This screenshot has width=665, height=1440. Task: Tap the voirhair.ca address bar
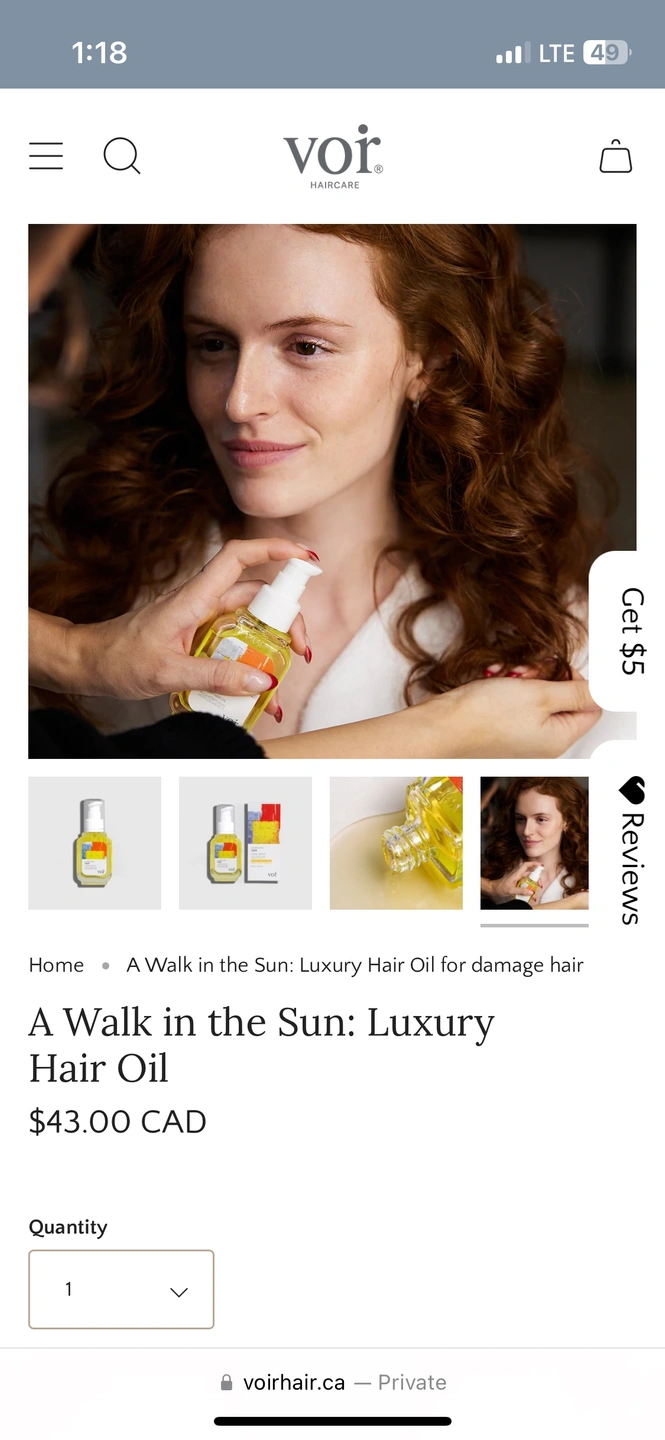tap(332, 1383)
